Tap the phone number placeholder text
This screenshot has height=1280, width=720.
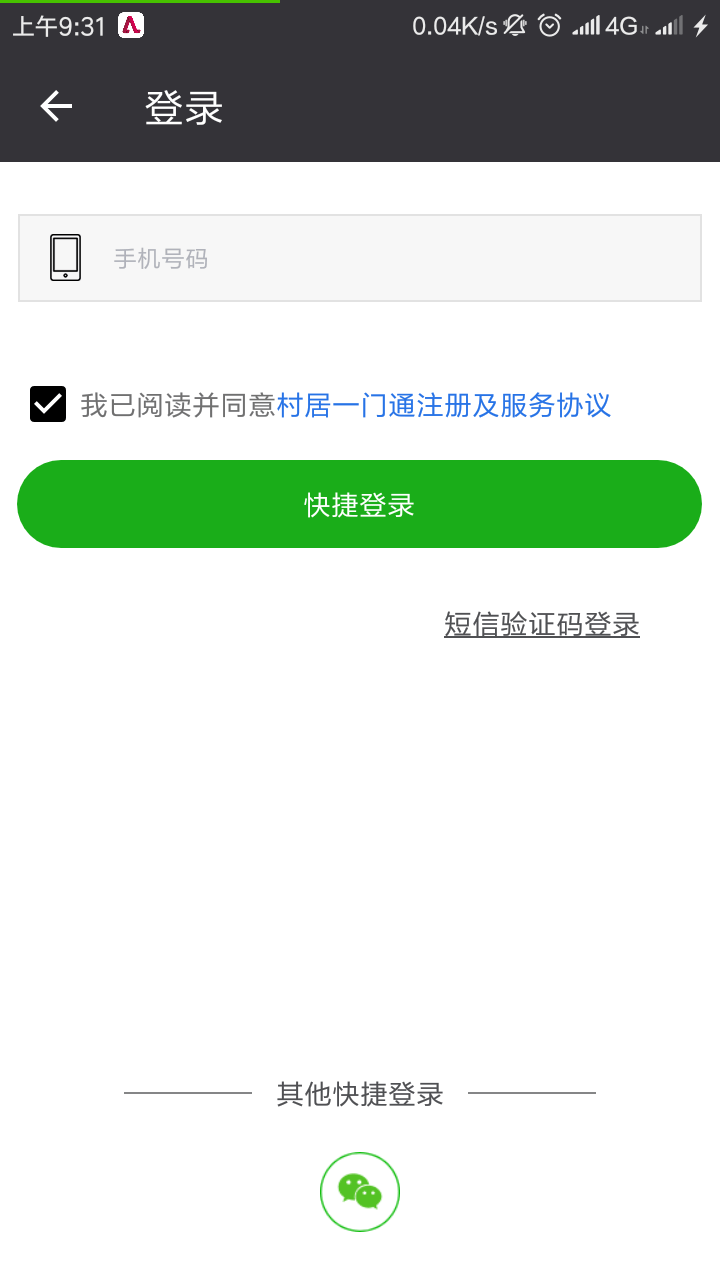(161, 258)
